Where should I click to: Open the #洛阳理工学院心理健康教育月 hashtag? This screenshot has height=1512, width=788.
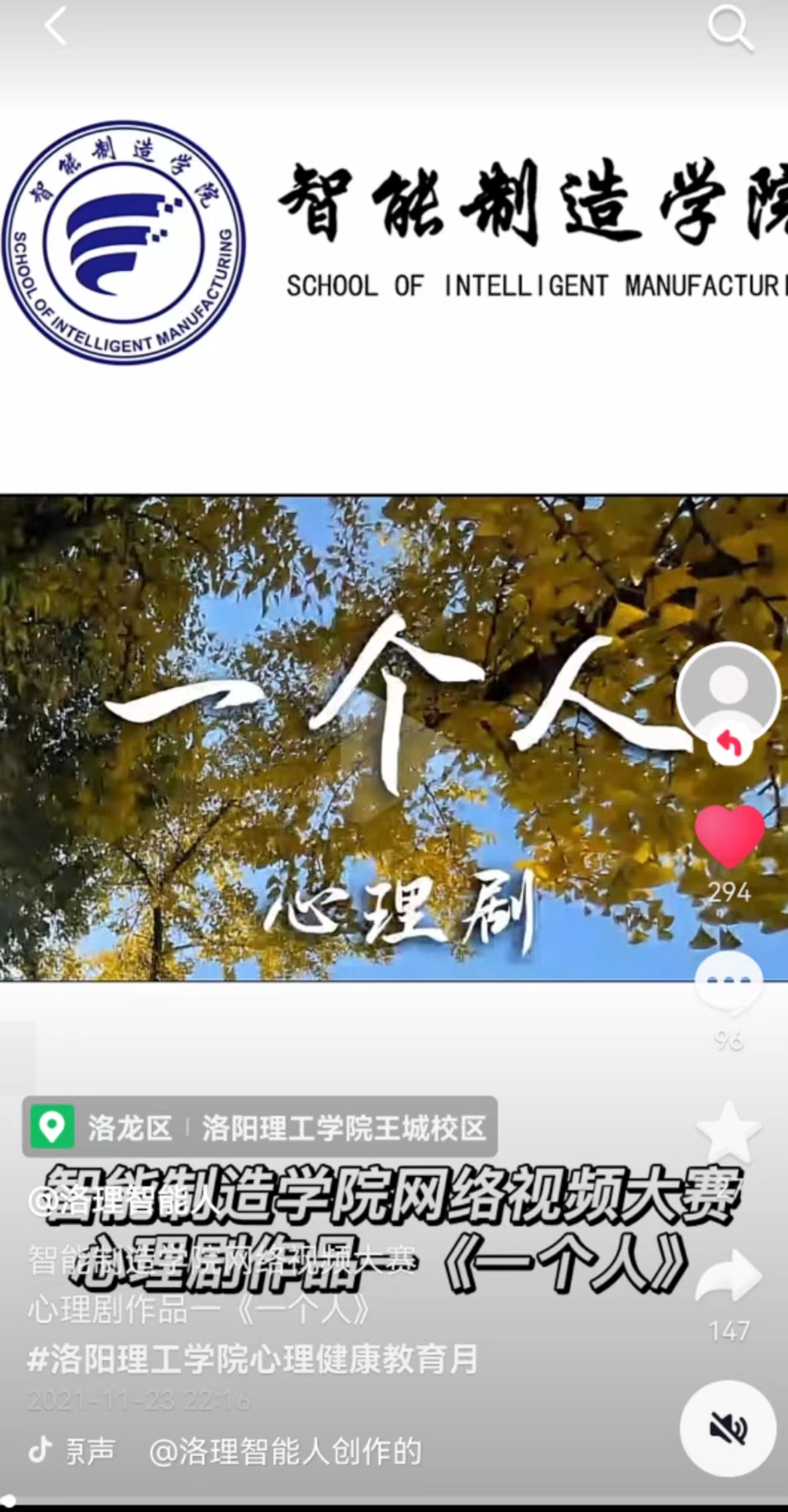click(x=252, y=1359)
